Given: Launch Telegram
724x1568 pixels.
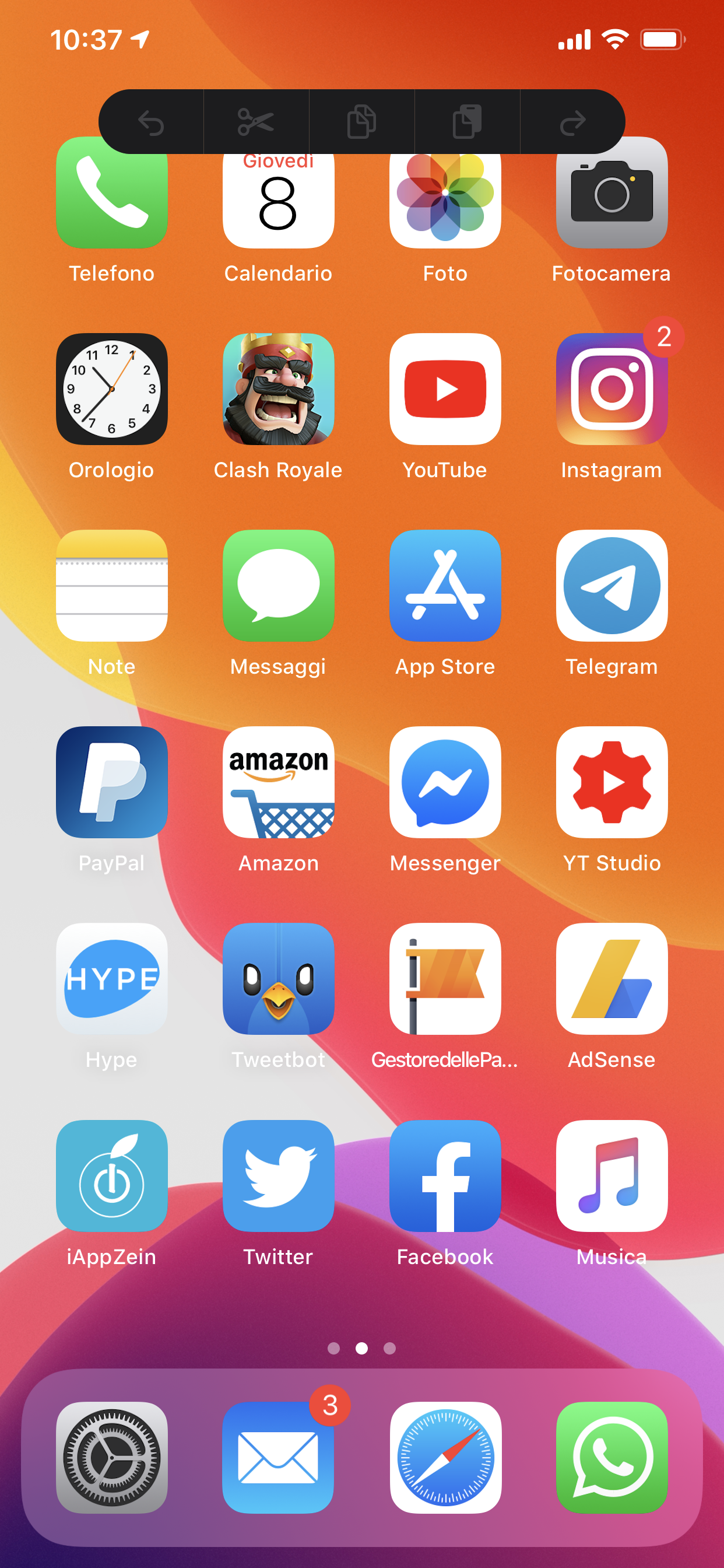Looking at the screenshot, I should pos(611,586).
